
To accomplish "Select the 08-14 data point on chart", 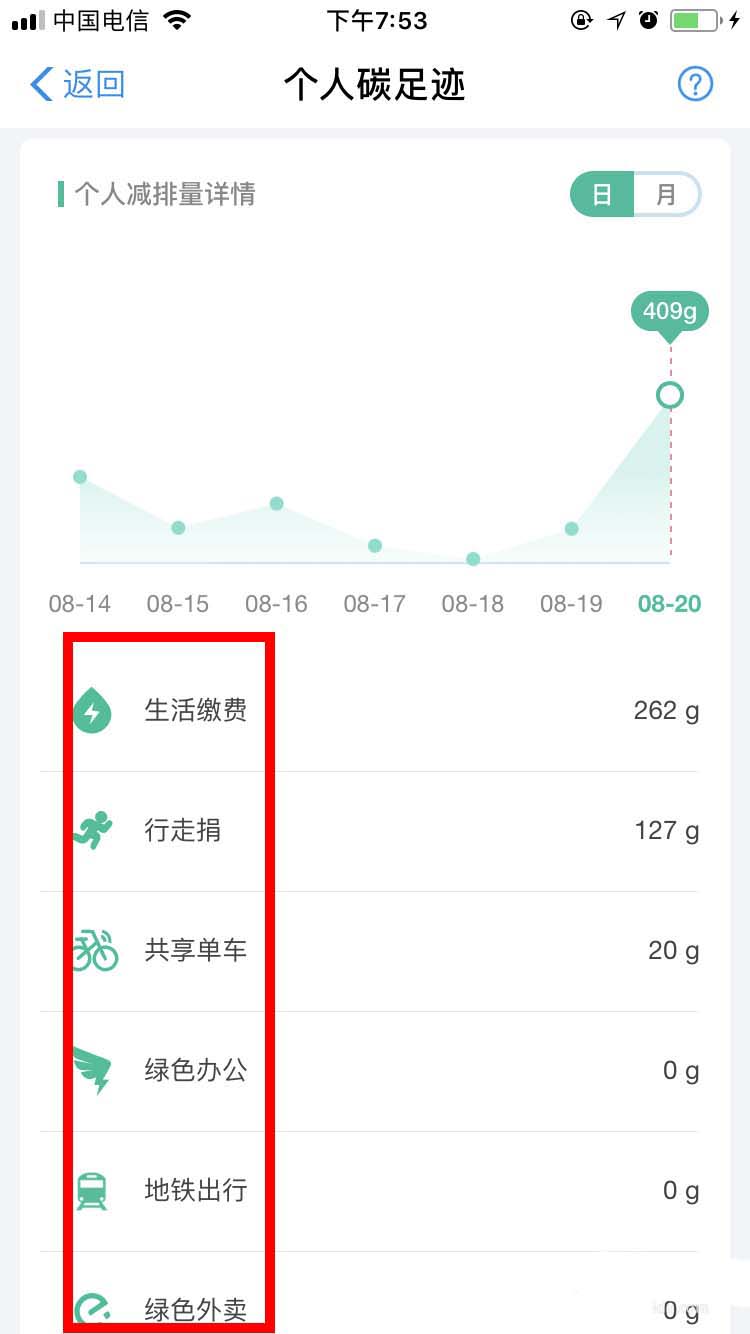I will (x=80, y=477).
